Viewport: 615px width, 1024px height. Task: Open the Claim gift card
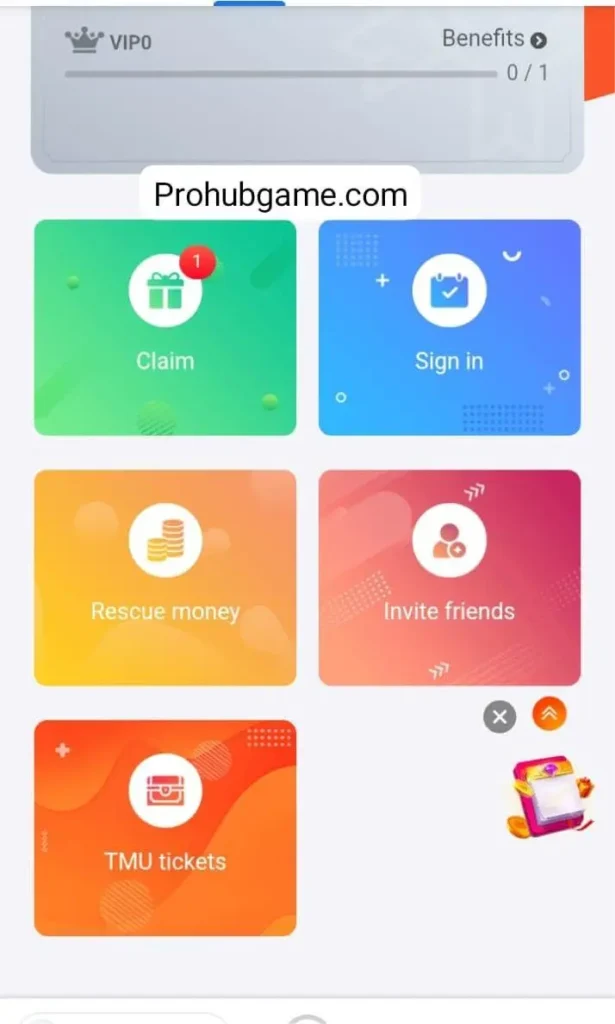165,327
